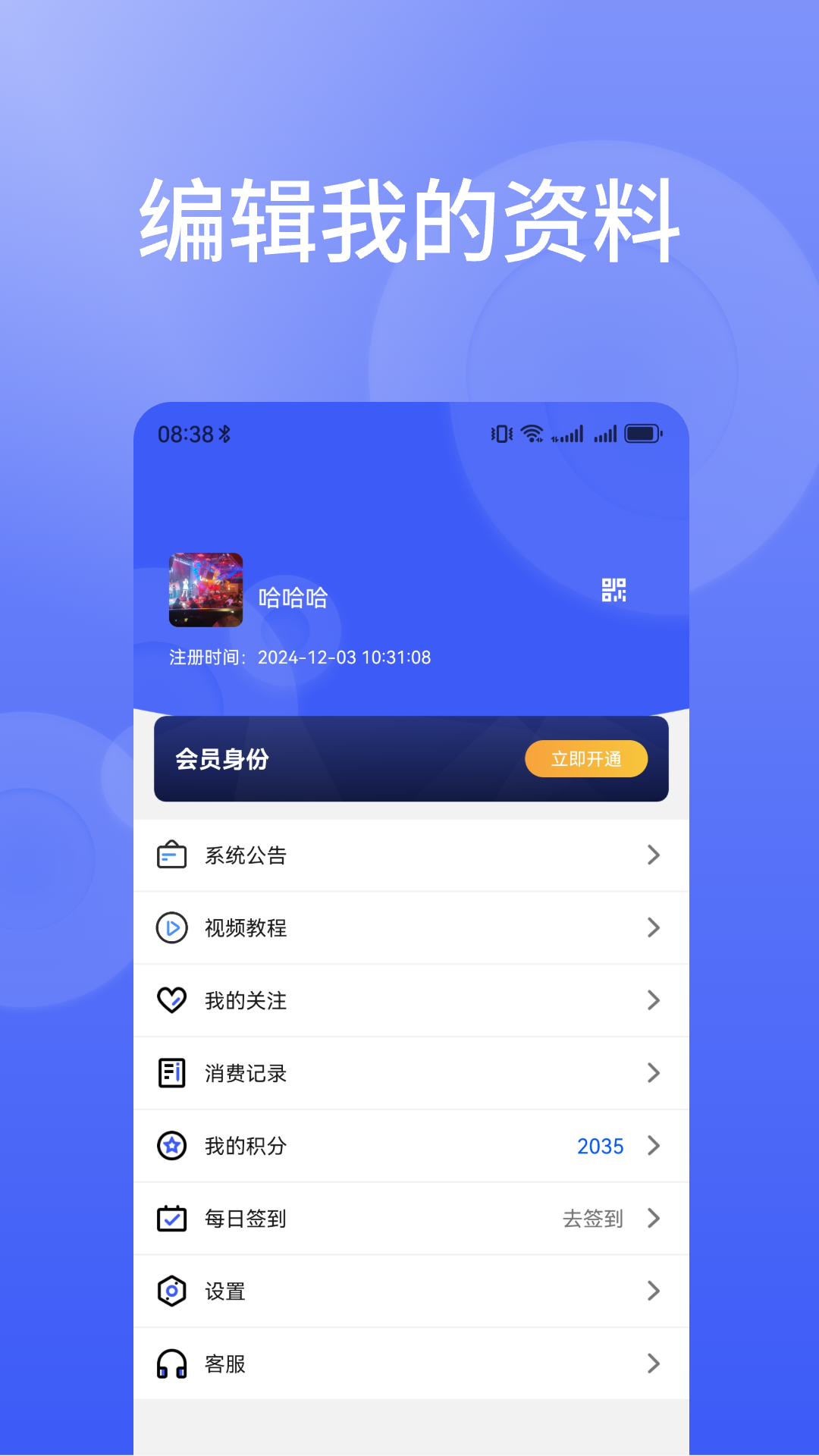Select the receipt icon beside 消费记录
Screen dimensions: 819x1456
coord(171,1073)
